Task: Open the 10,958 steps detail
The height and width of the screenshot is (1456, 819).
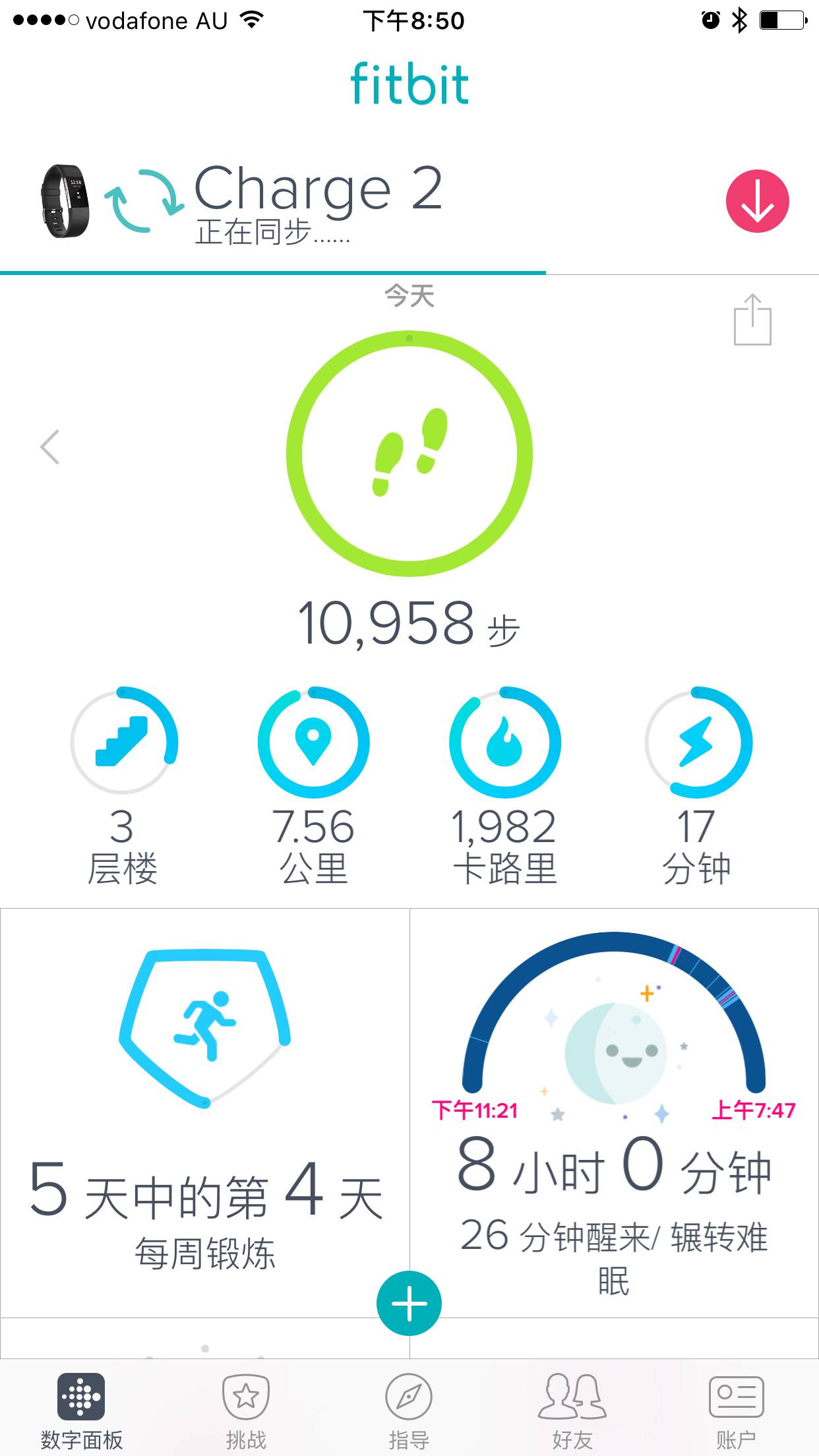Action: click(x=409, y=454)
